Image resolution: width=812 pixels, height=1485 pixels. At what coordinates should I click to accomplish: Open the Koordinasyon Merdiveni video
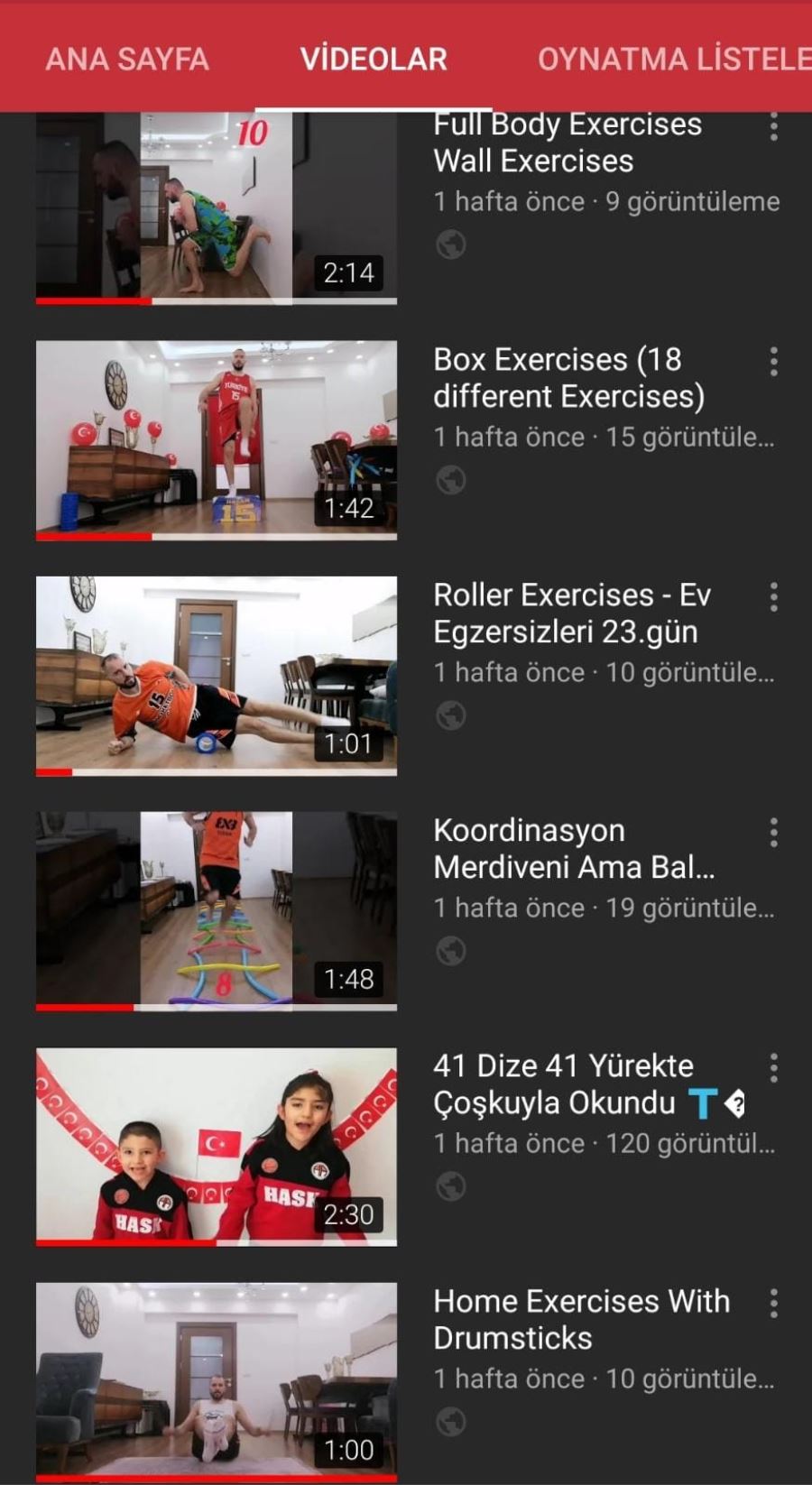coord(217,910)
